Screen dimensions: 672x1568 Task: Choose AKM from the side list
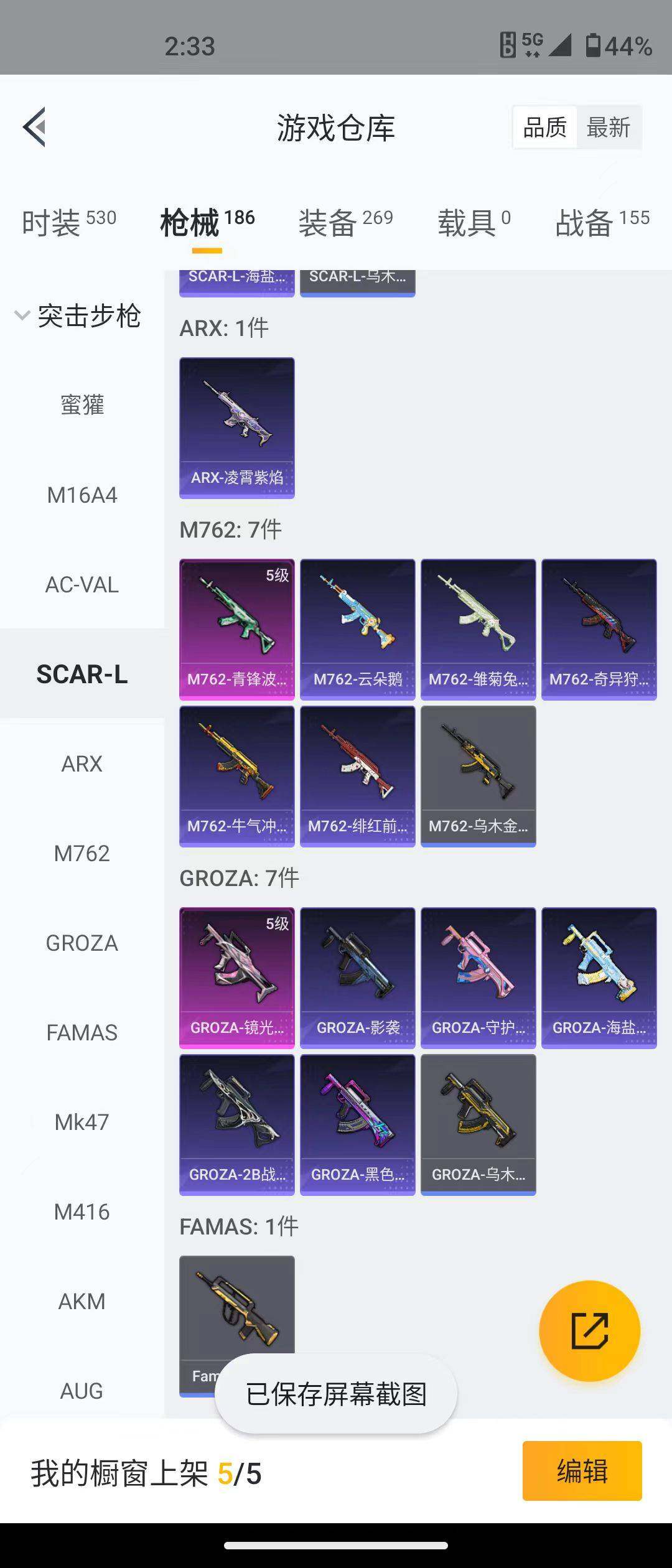click(x=82, y=1302)
